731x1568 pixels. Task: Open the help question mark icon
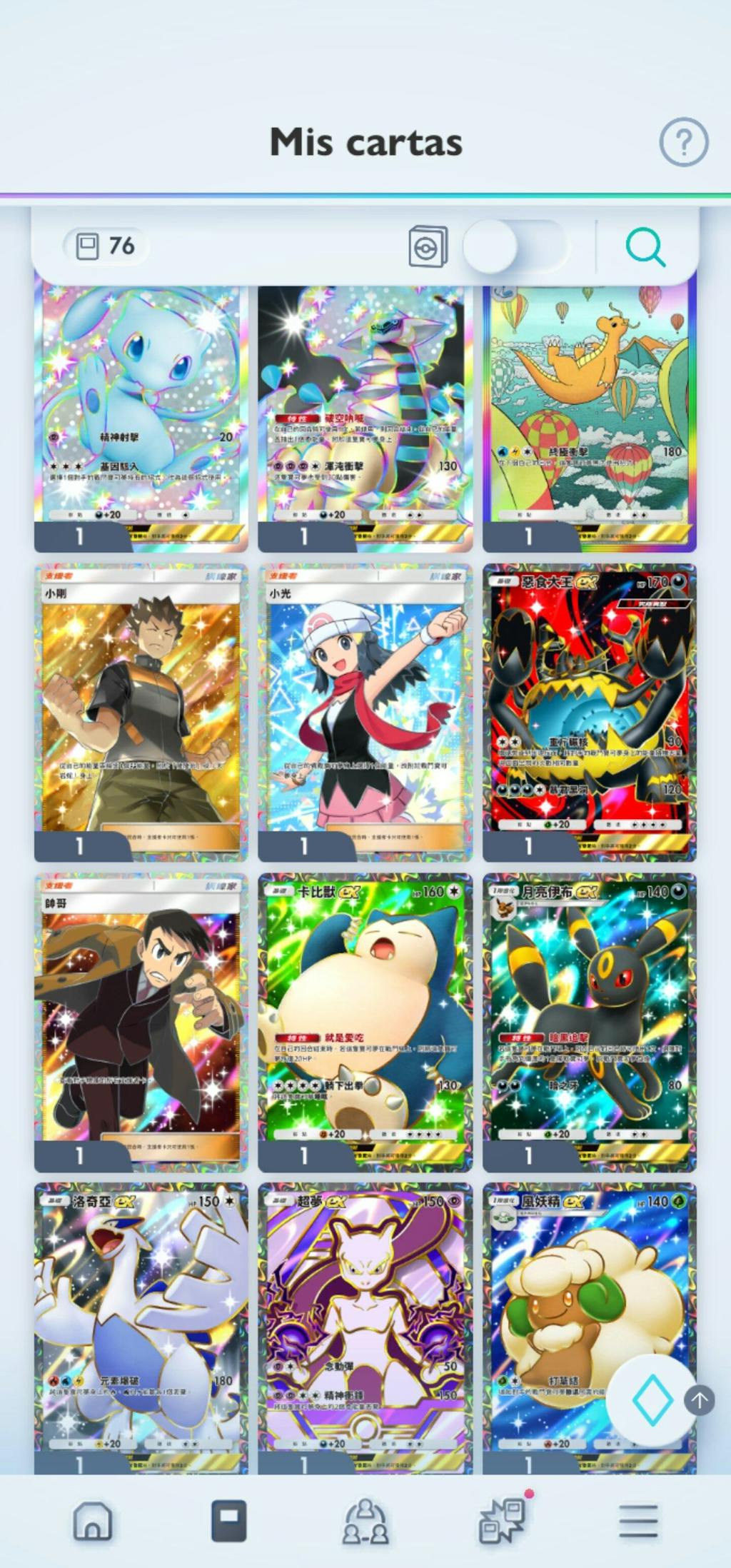[x=683, y=142]
